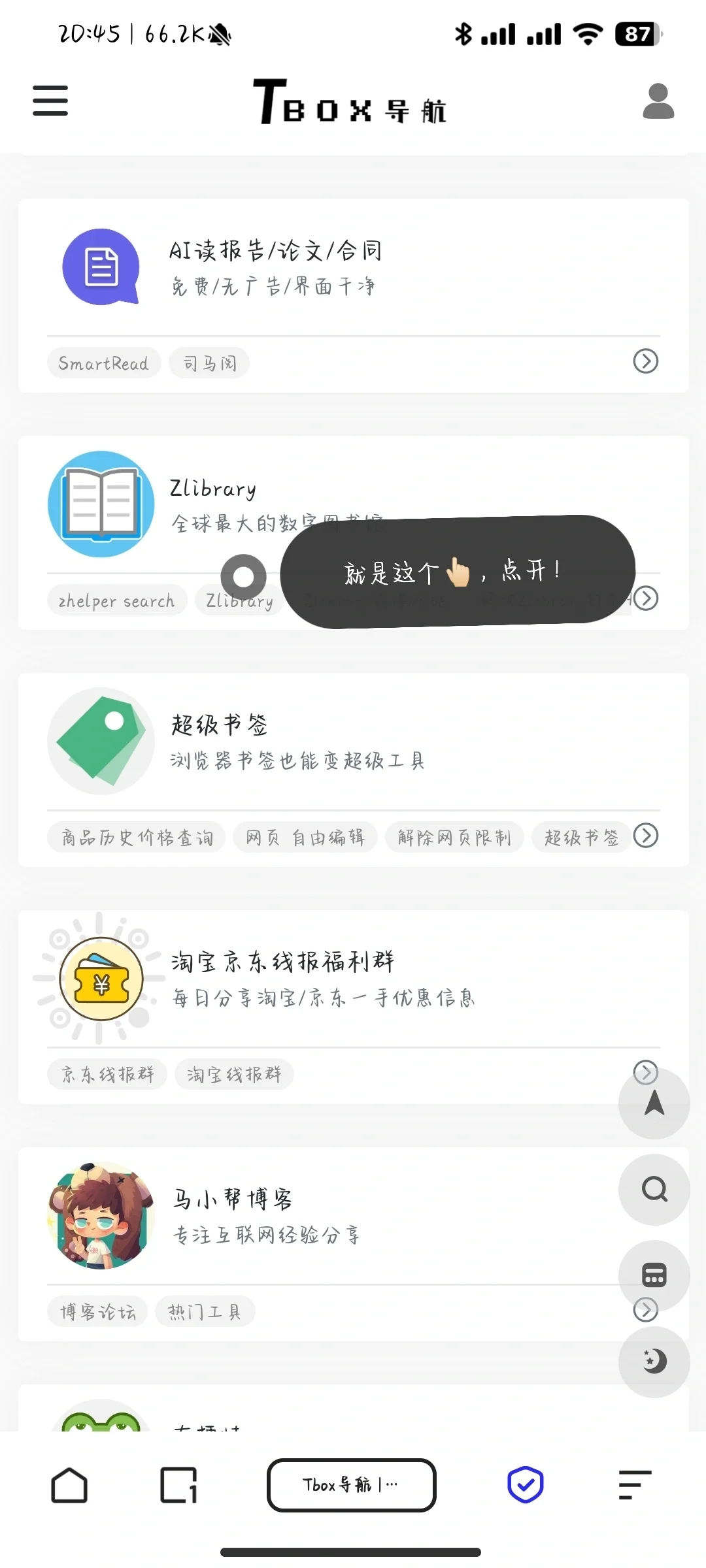Open the browser tab switcher

(x=179, y=1486)
